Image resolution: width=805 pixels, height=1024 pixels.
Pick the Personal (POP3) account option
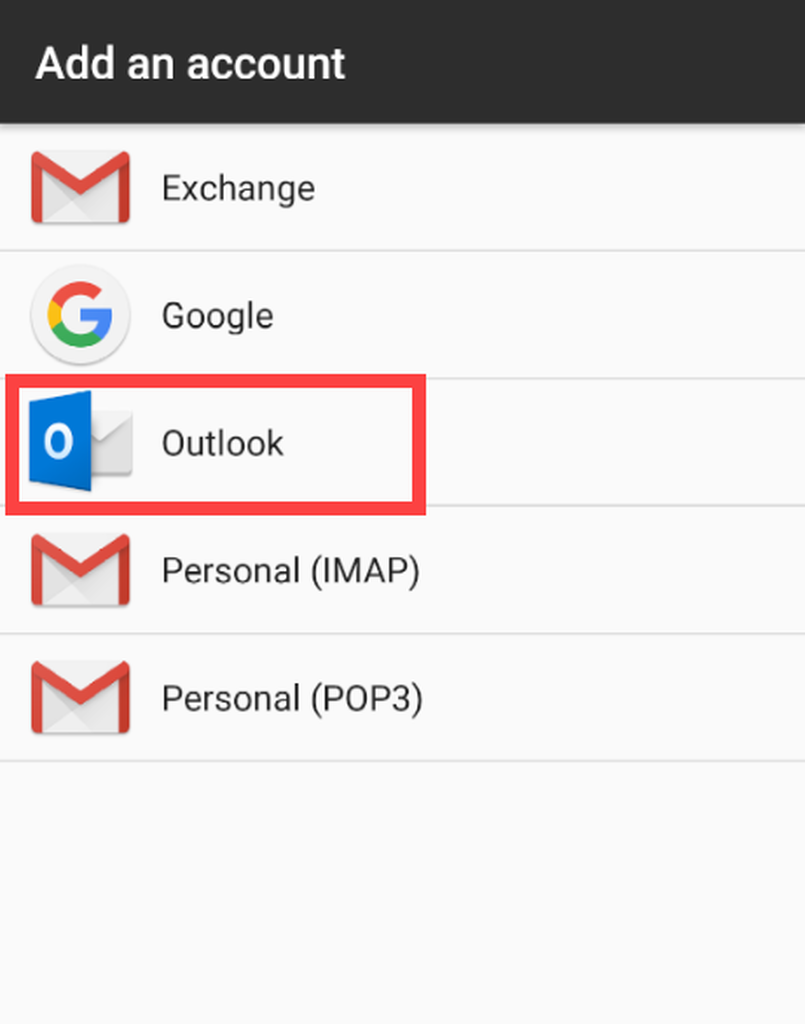click(x=292, y=698)
